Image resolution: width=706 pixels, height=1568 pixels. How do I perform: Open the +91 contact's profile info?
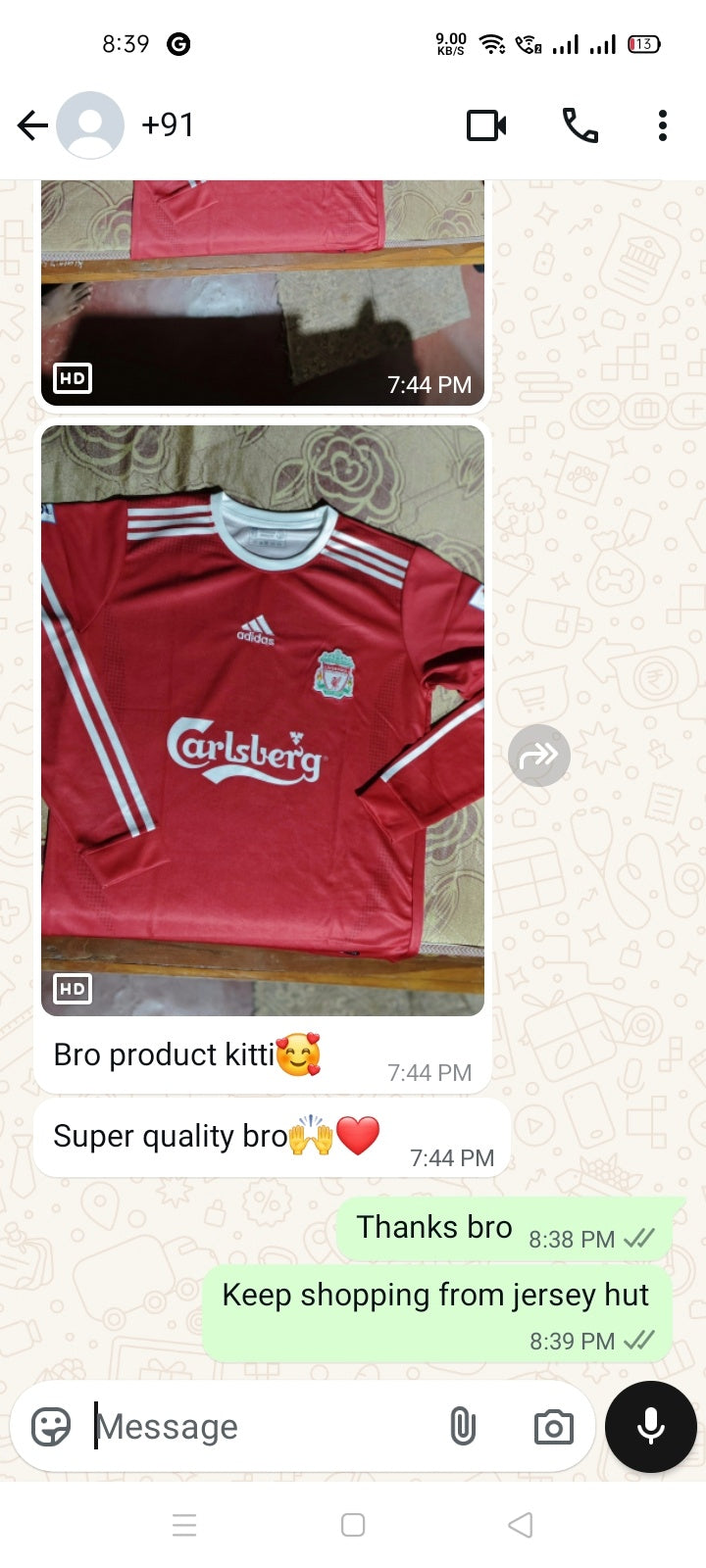tap(168, 125)
